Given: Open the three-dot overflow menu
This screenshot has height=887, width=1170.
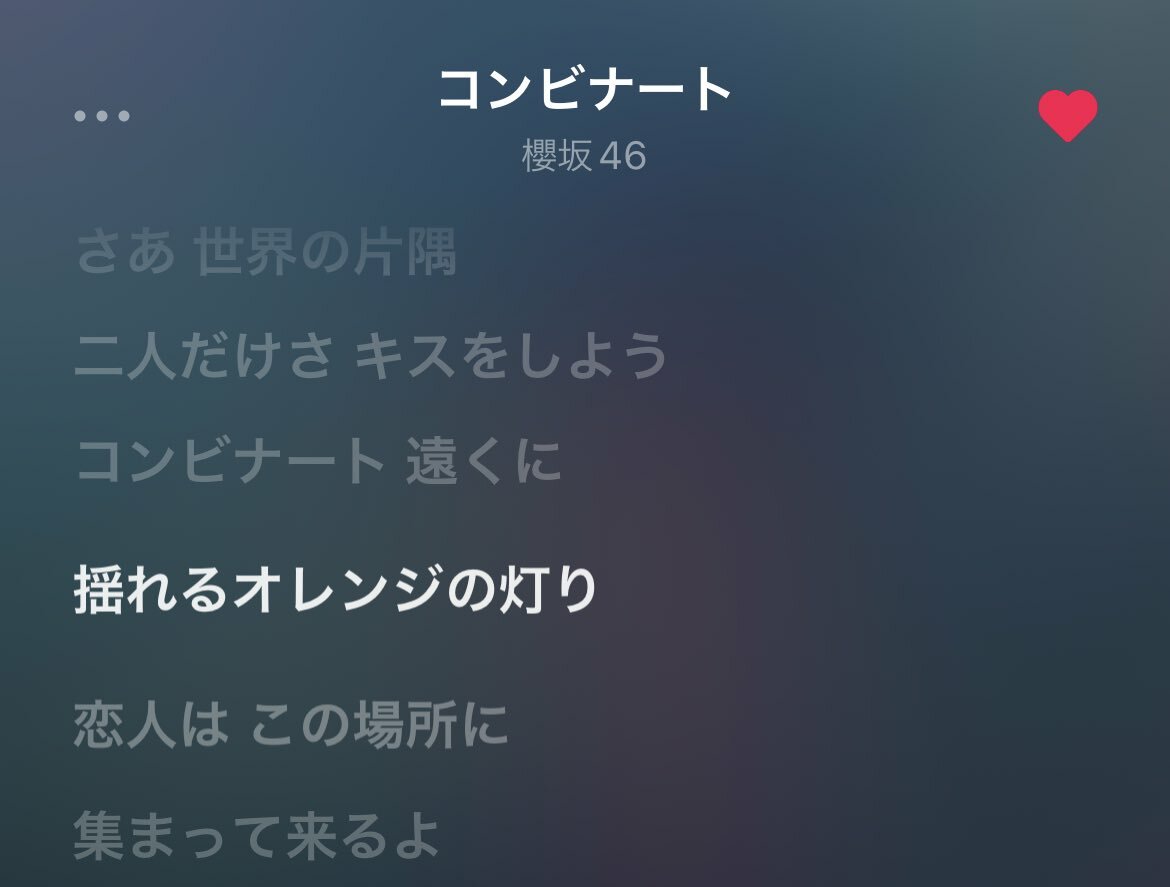Looking at the screenshot, I should (x=102, y=116).
